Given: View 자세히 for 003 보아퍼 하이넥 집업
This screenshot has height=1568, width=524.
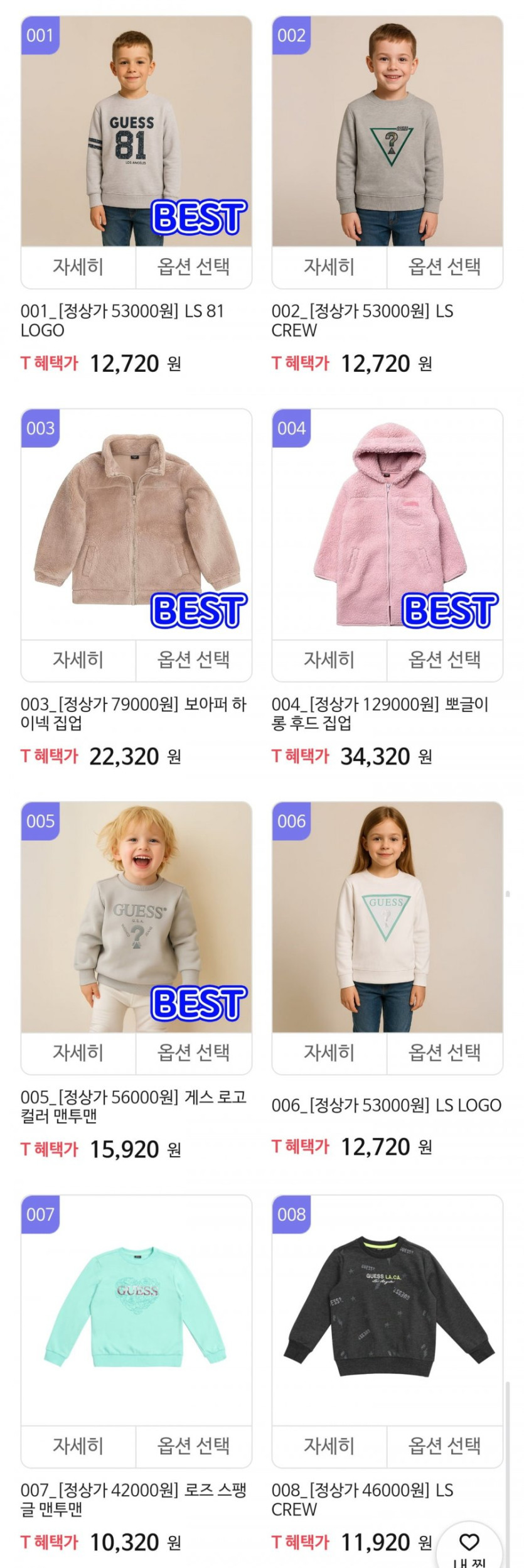Looking at the screenshot, I should tap(78, 661).
